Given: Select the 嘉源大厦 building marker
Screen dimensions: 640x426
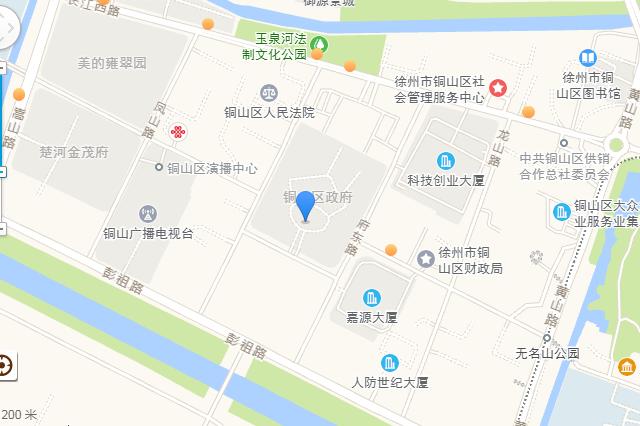Looking at the screenshot, I should click(x=372, y=299).
